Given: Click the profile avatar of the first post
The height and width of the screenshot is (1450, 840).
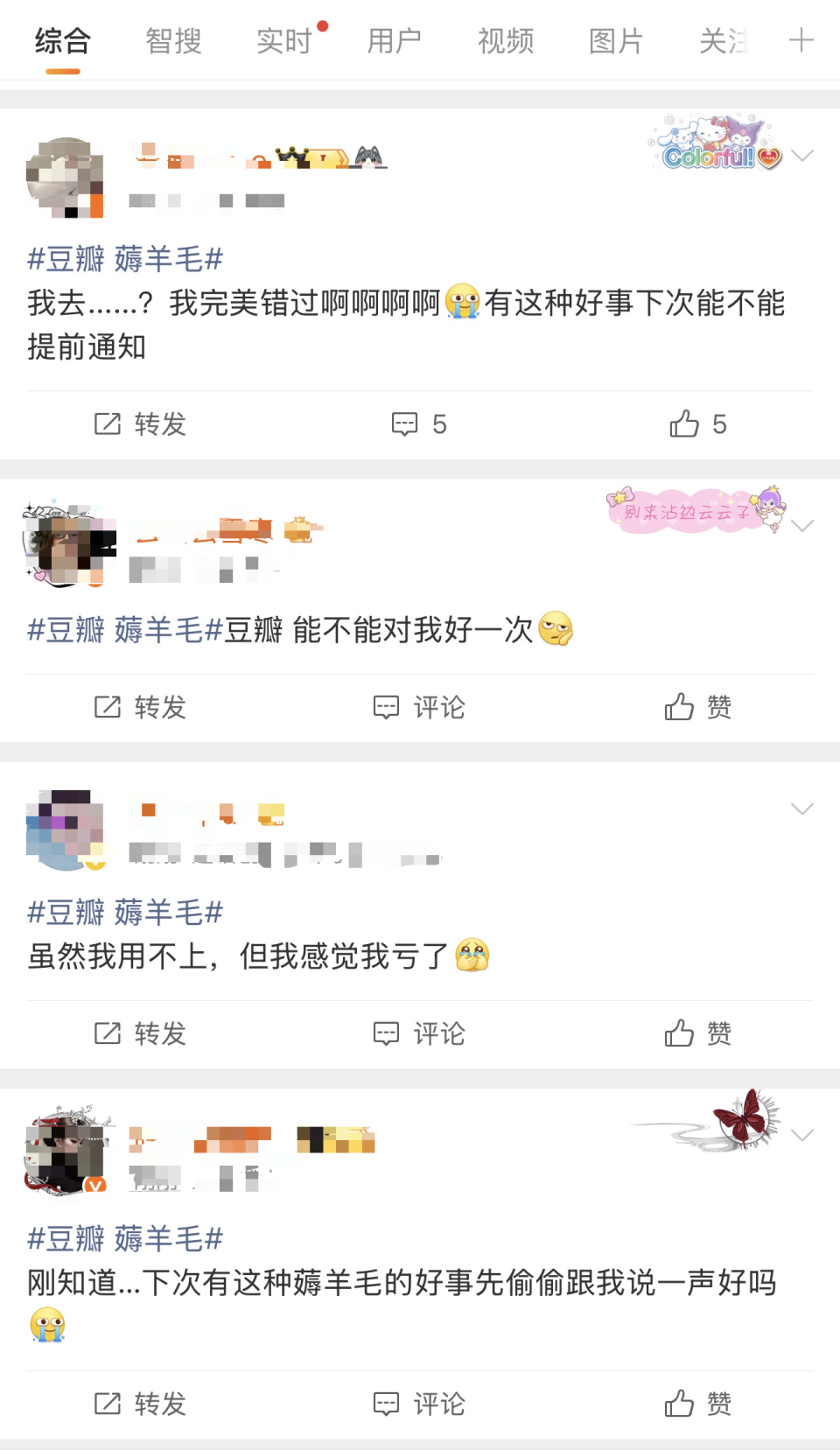Looking at the screenshot, I should pos(66,178).
